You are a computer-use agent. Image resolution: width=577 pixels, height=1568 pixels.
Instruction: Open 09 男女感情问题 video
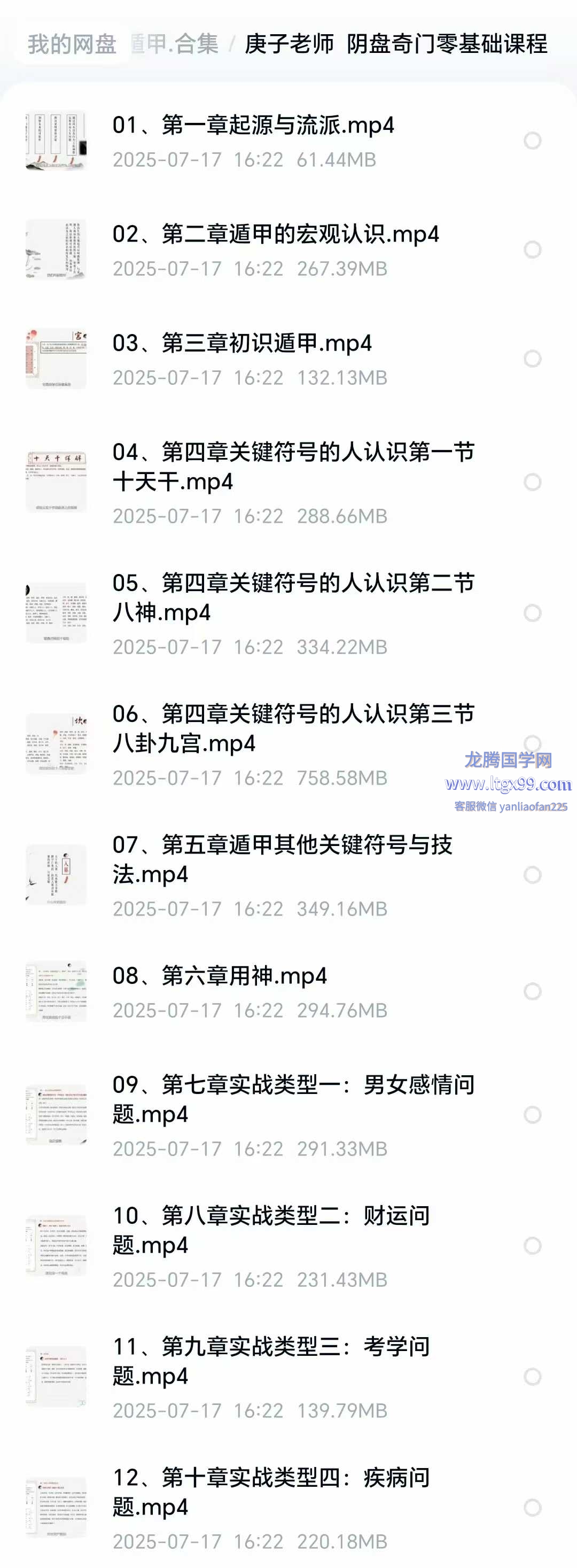click(x=293, y=1099)
